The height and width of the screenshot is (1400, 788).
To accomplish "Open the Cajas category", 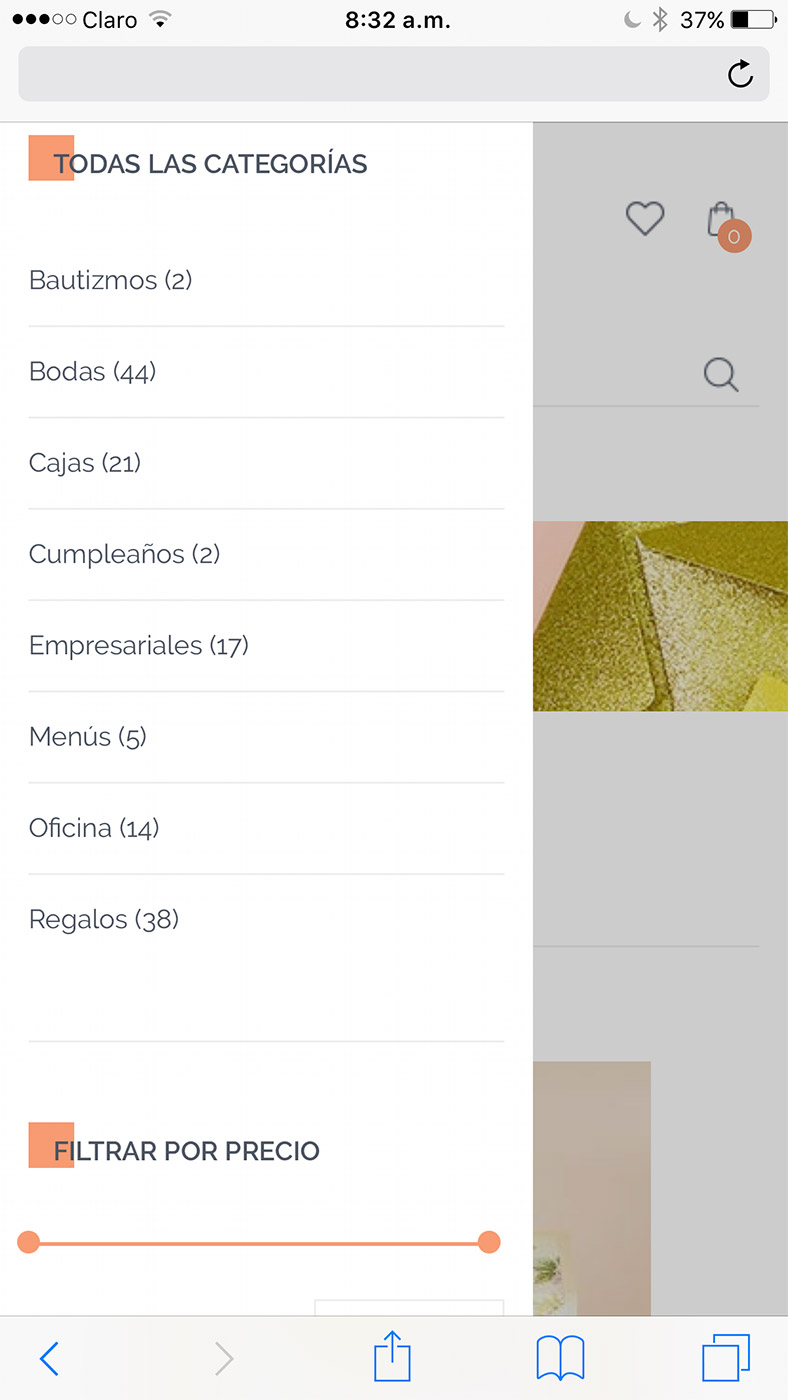I will (x=85, y=463).
